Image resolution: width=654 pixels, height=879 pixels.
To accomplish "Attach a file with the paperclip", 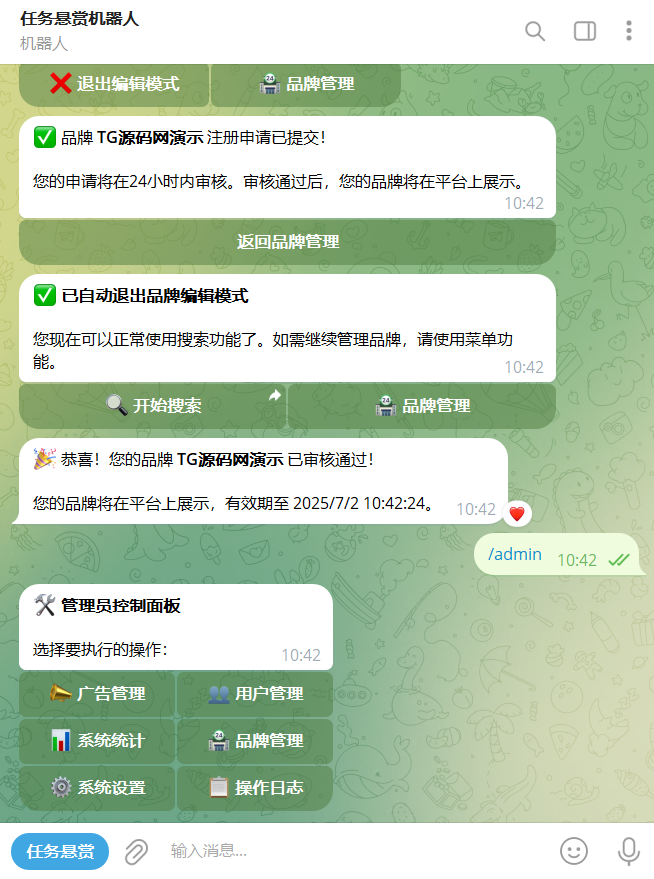I will click(135, 852).
